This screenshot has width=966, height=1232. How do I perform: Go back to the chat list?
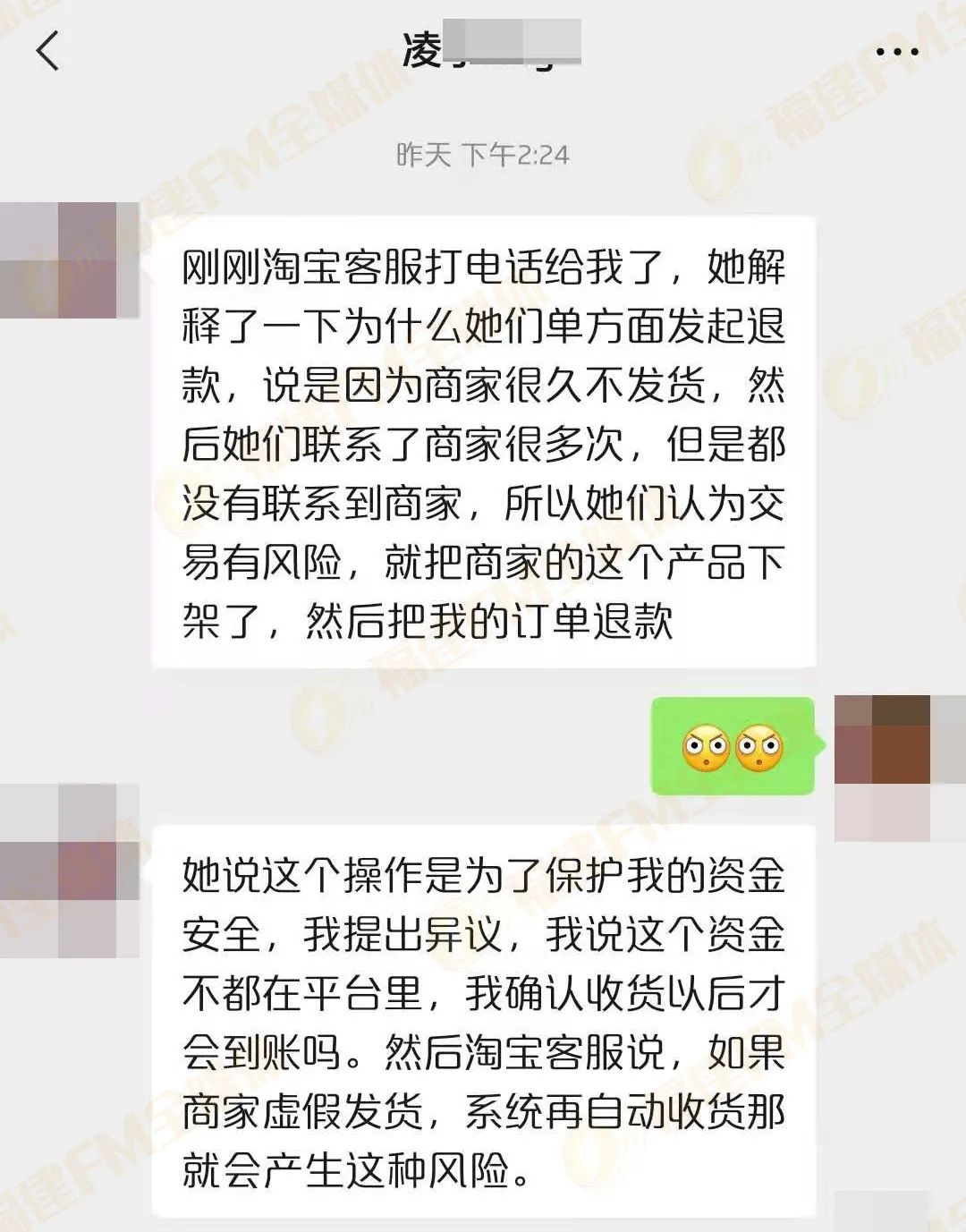pos(48,51)
